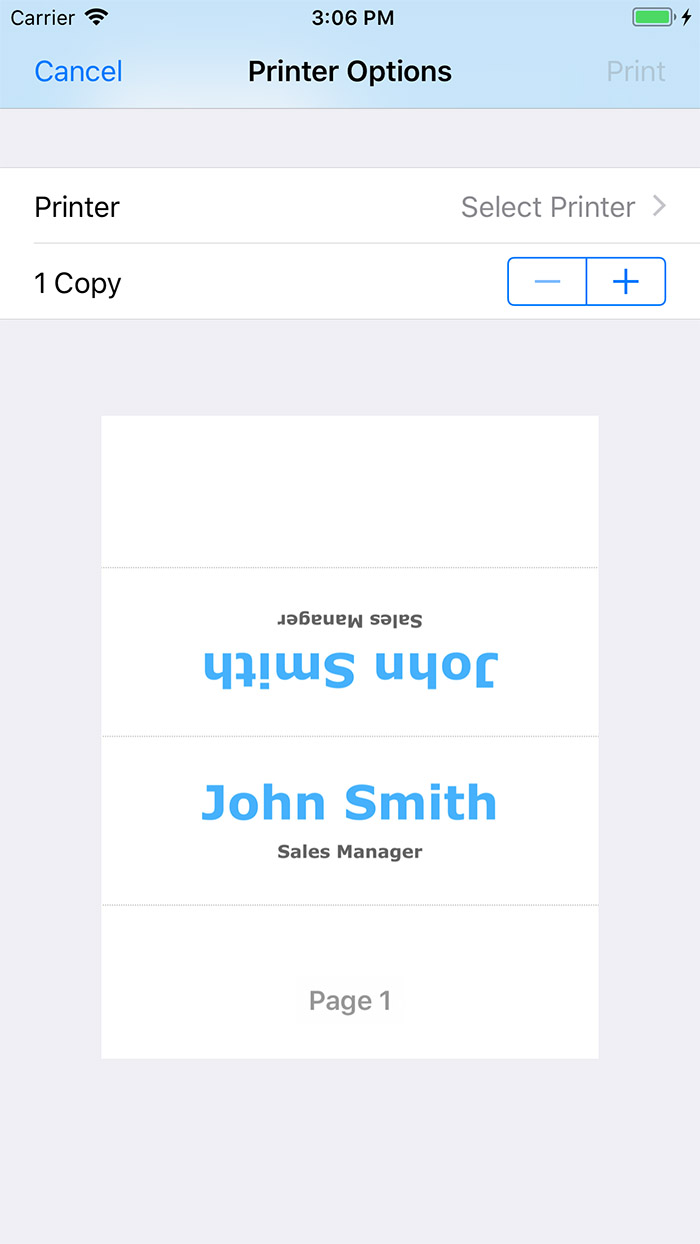Increase copies with the plus button

tap(626, 282)
